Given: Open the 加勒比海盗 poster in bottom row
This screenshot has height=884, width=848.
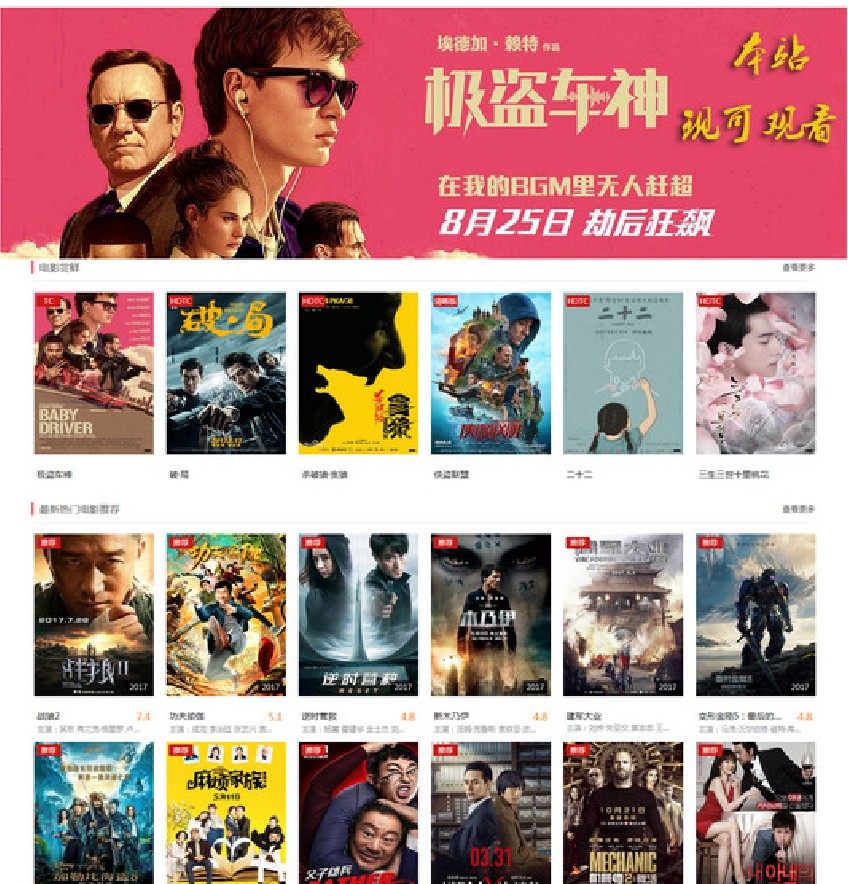Looking at the screenshot, I should pos(94,812).
